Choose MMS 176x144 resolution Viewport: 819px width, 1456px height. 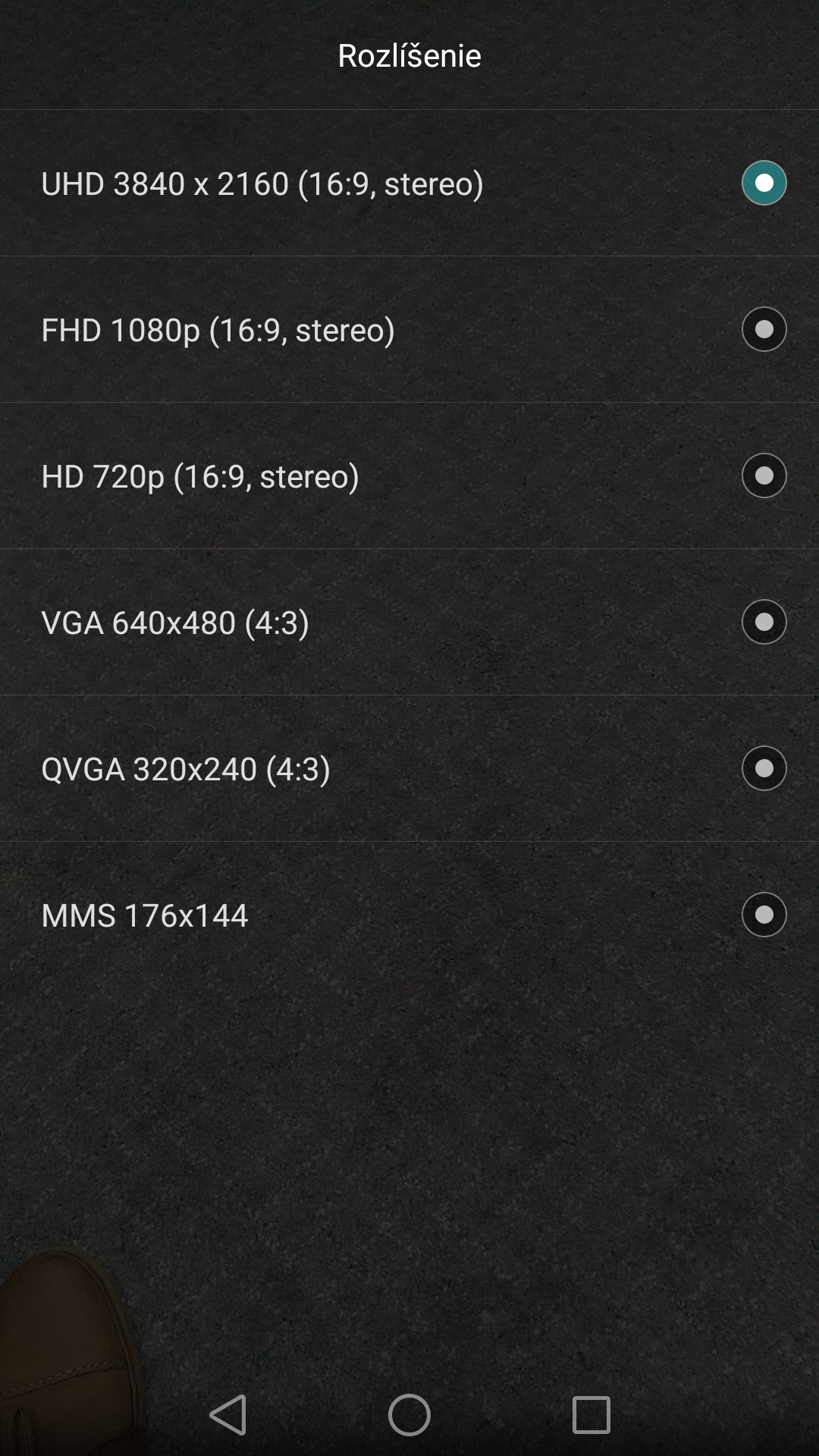pyautogui.click(x=409, y=915)
